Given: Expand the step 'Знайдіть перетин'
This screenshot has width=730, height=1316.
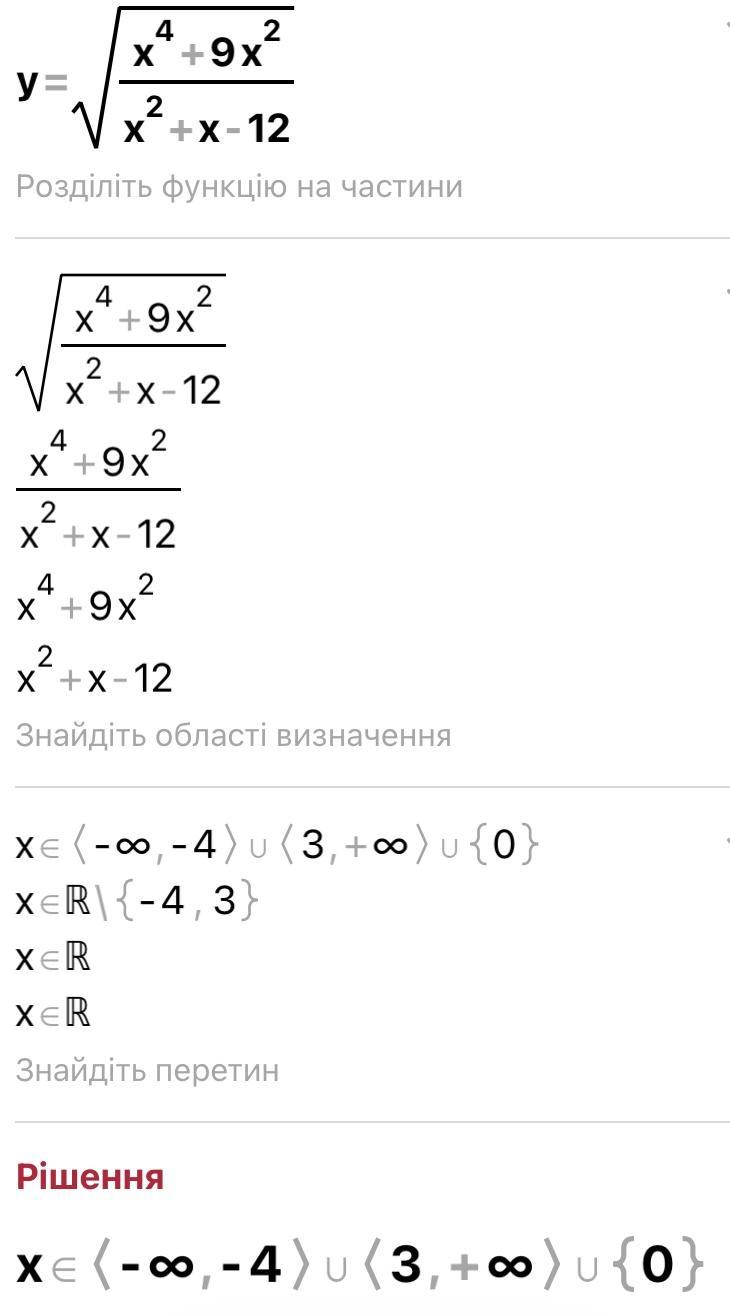Looking at the screenshot, I should pos(147,1071).
